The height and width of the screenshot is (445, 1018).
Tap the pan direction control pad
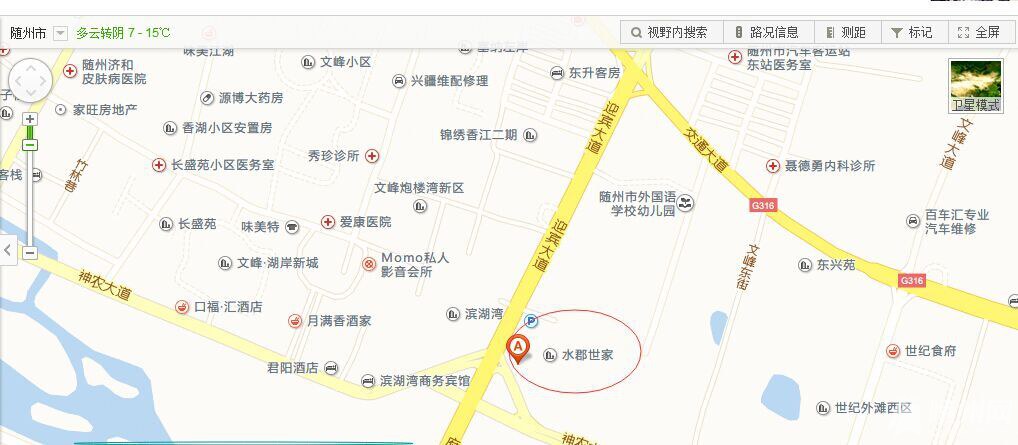click(x=30, y=81)
